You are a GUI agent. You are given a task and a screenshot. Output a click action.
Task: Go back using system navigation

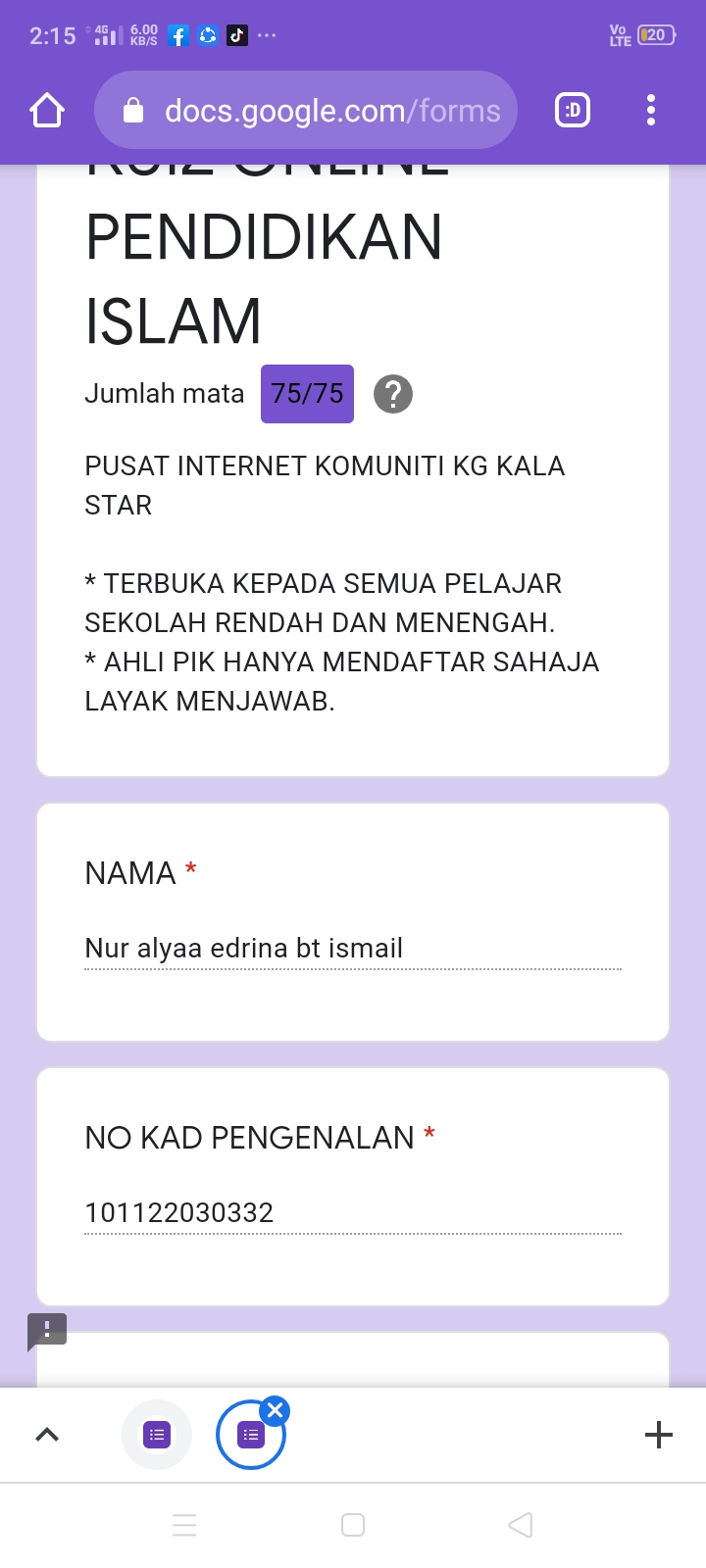click(521, 1525)
